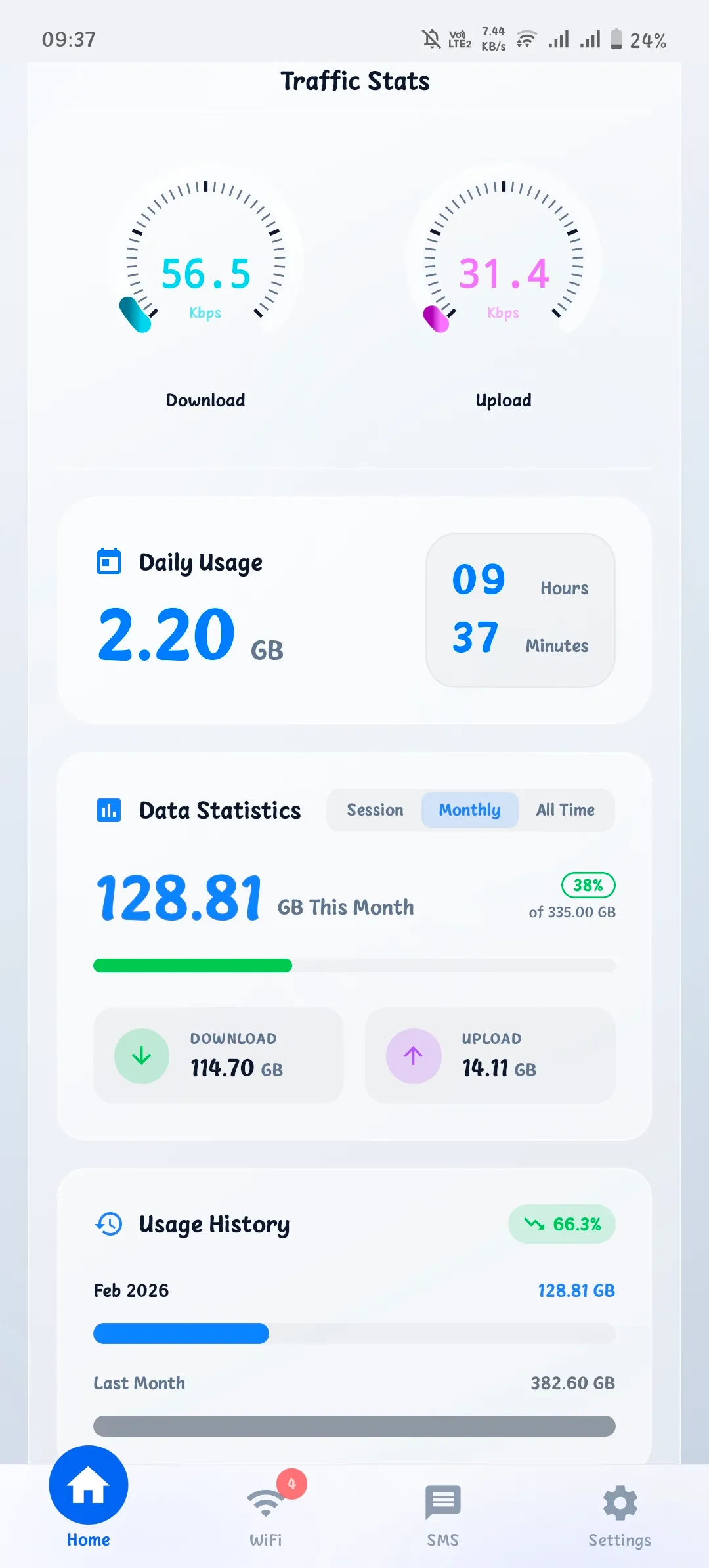
Task: Show All Time data statistics
Action: click(x=565, y=810)
